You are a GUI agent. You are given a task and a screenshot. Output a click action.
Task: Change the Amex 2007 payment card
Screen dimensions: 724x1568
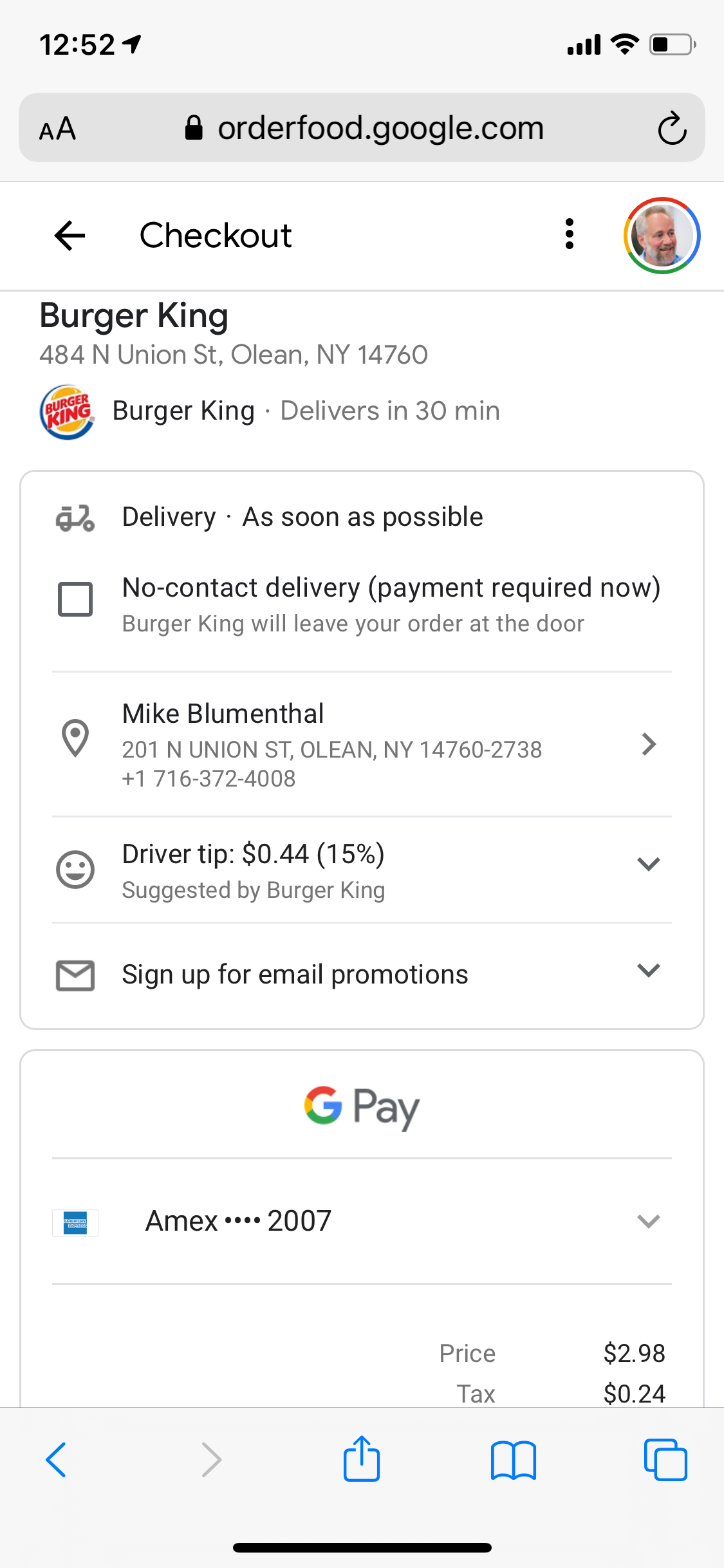pos(362,1221)
